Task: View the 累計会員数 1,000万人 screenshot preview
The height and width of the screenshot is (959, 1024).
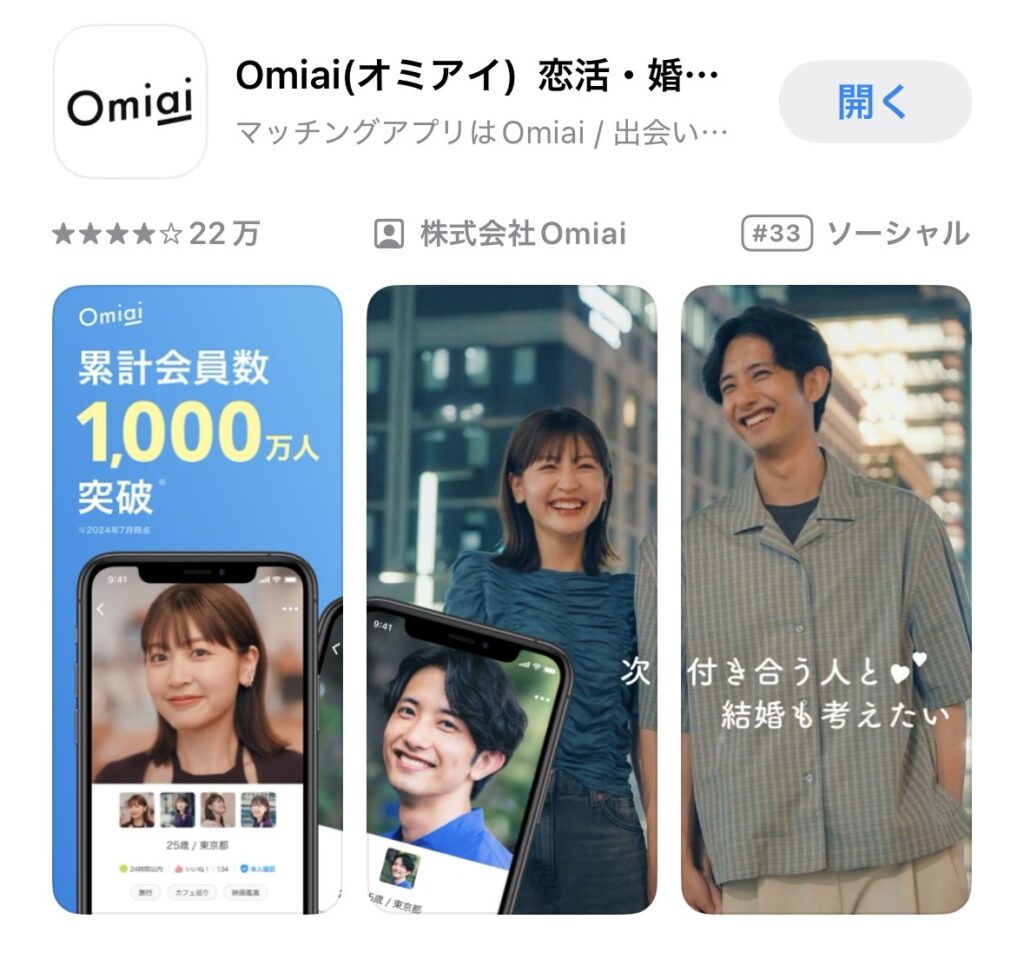Action: click(x=197, y=599)
